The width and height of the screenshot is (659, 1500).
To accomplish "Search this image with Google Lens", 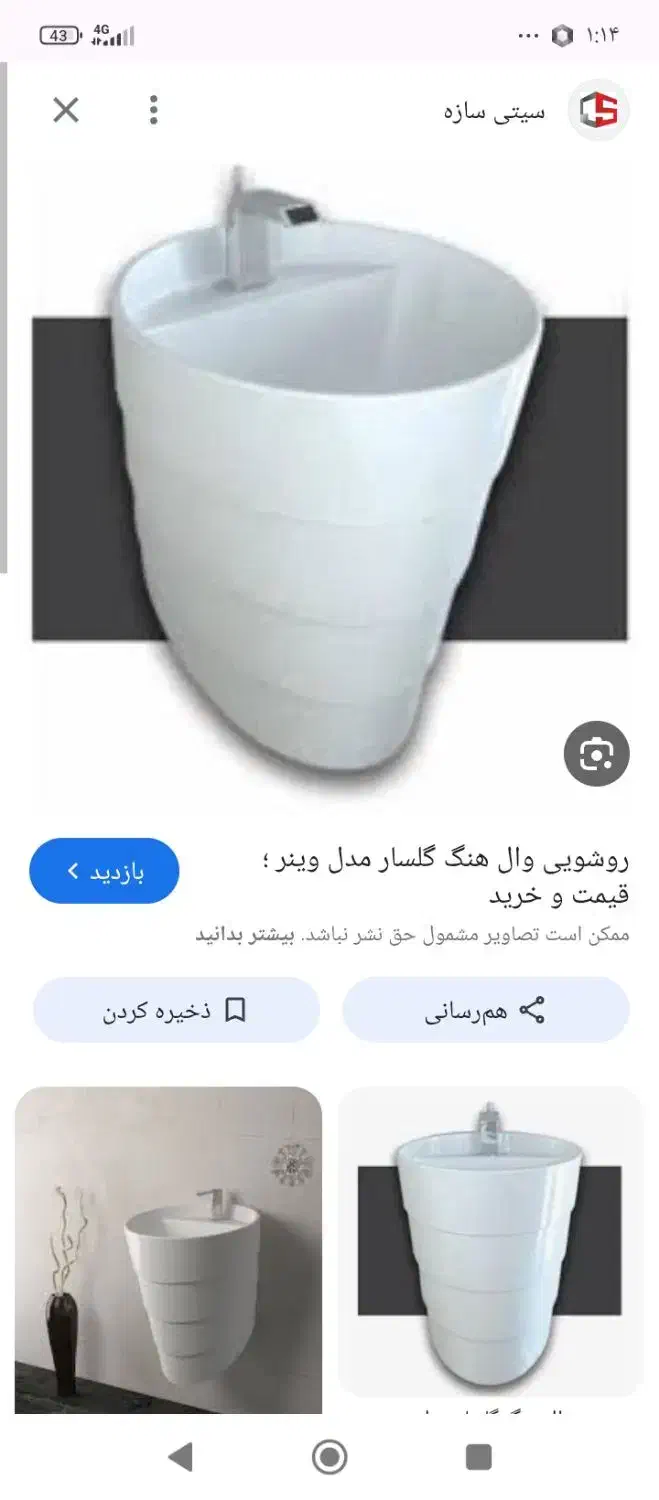I will [x=596, y=753].
